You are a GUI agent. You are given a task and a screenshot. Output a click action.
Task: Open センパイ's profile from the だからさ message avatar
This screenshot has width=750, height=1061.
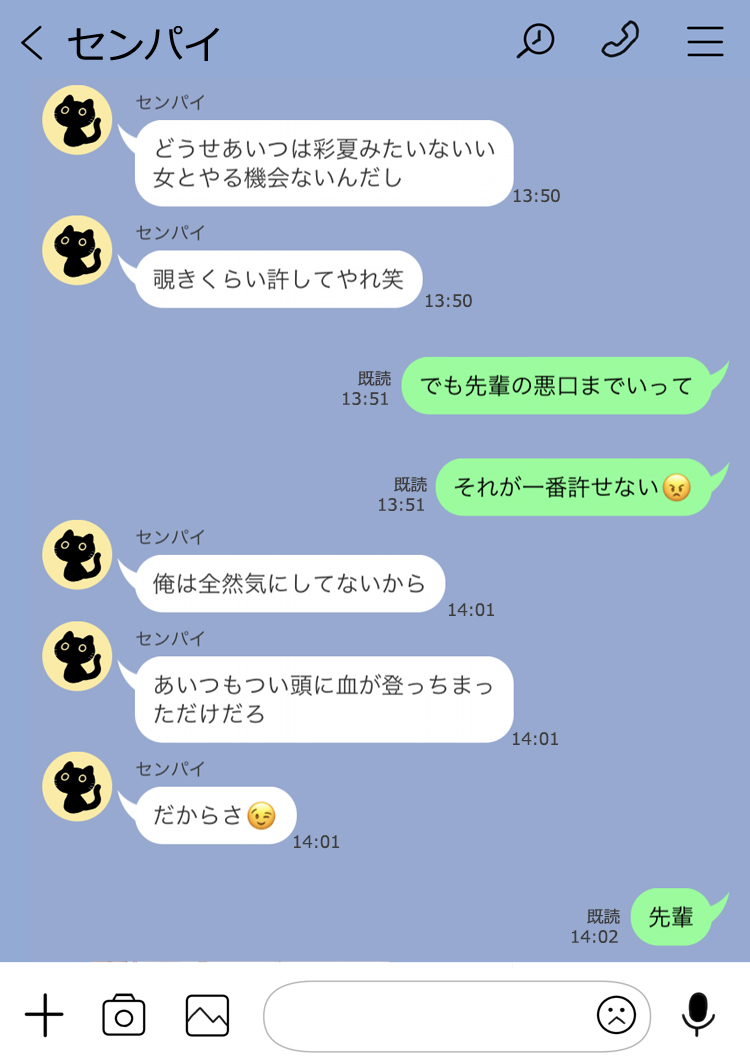pos(77,787)
